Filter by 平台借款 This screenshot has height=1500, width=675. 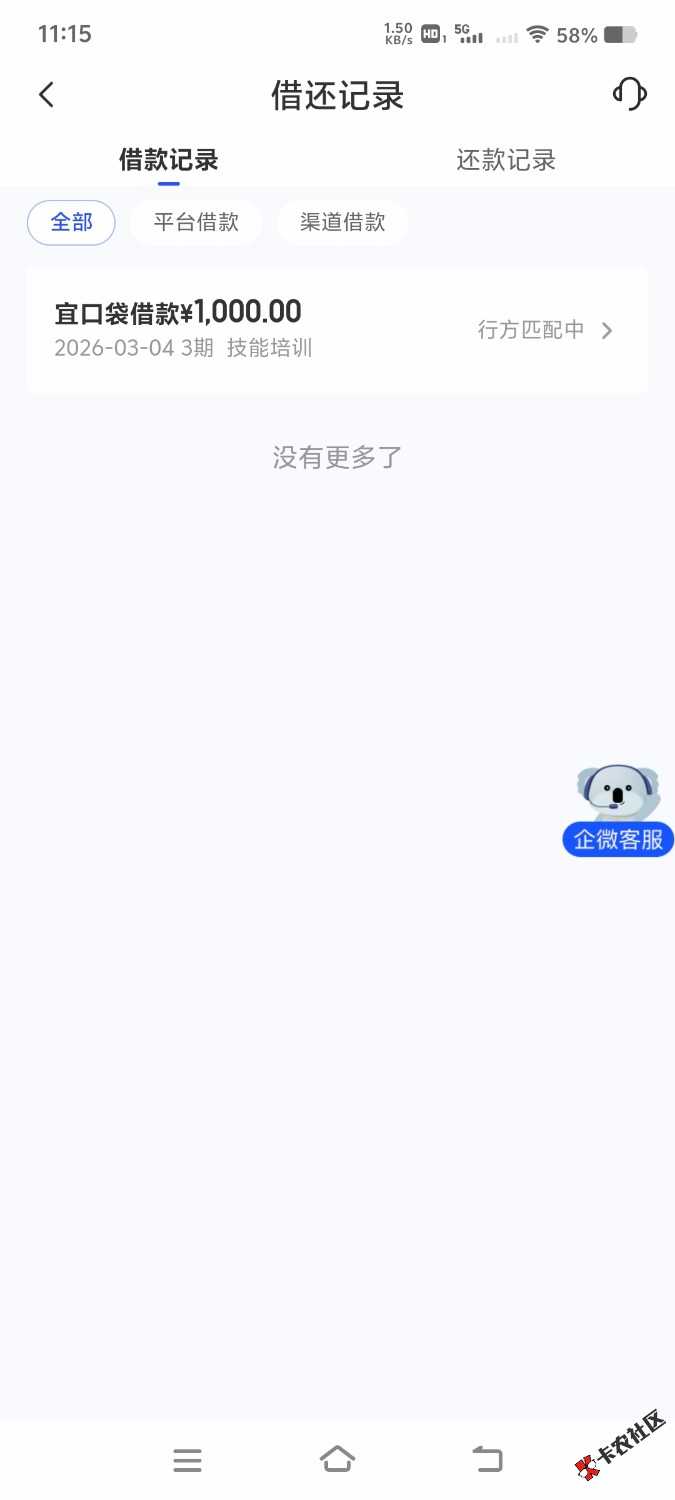(x=196, y=222)
